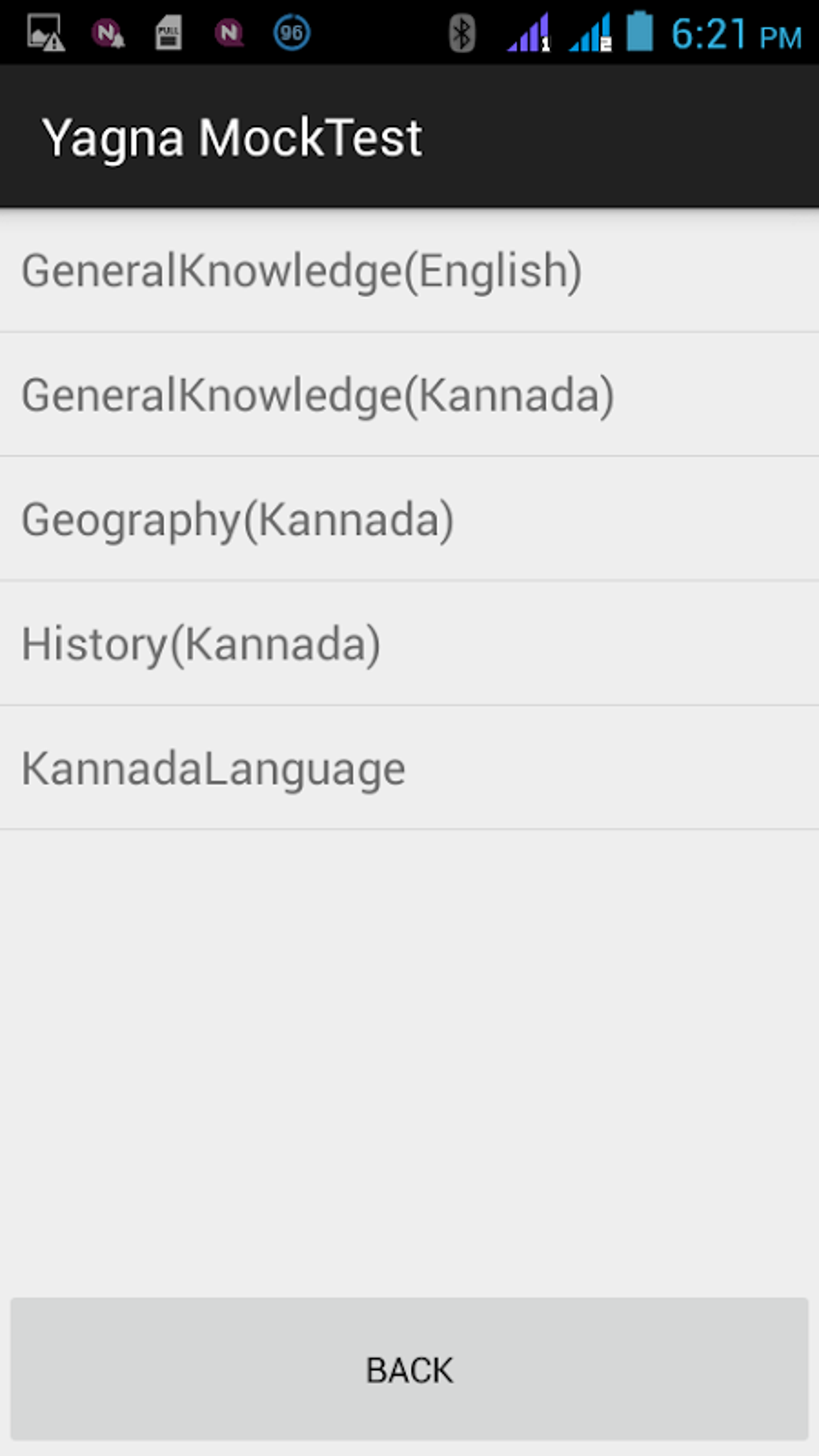
Task: Open the SD card FULL notification icon
Action: (x=168, y=32)
